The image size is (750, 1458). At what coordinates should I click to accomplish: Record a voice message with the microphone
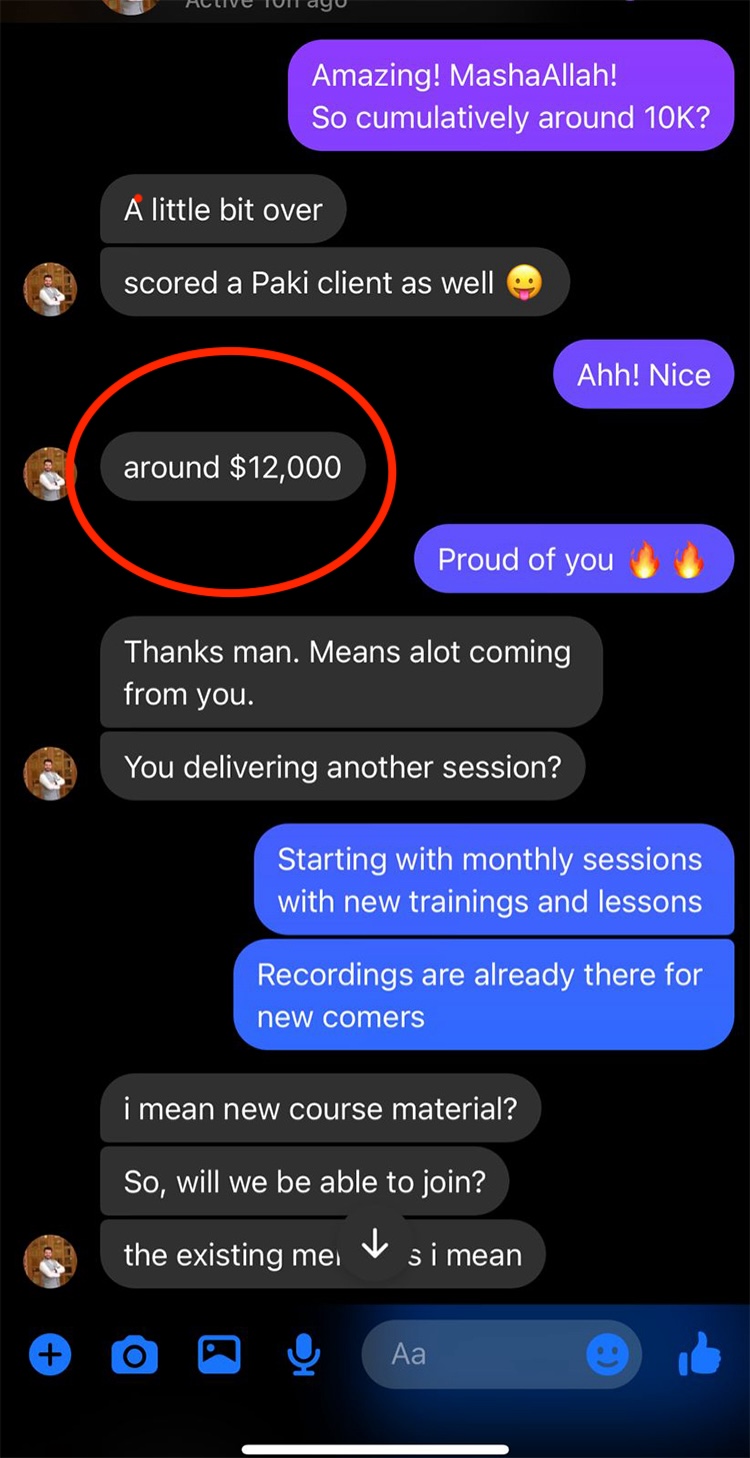[303, 1355]
